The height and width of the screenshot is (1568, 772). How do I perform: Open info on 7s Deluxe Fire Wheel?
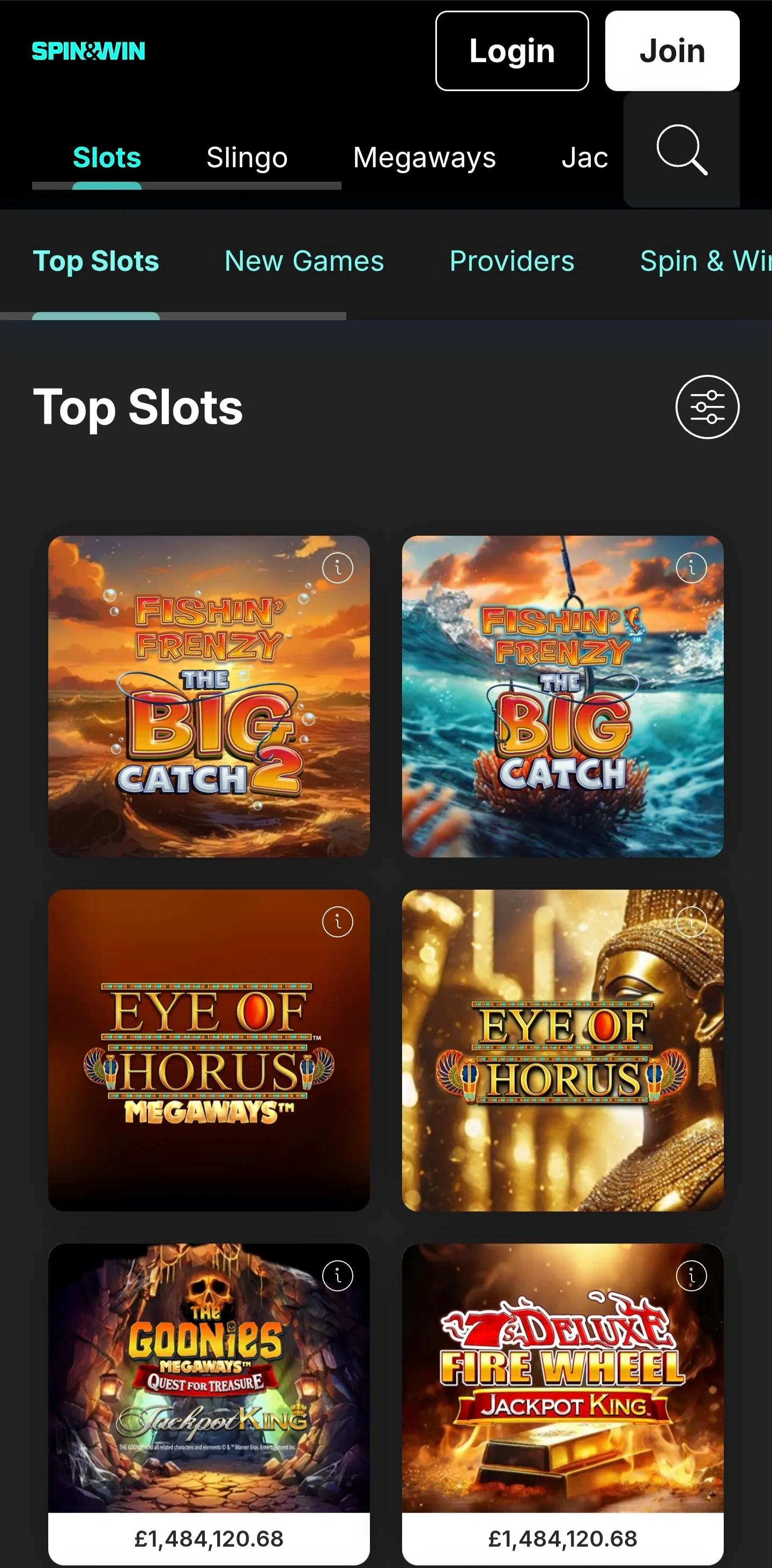[692, 1275]
